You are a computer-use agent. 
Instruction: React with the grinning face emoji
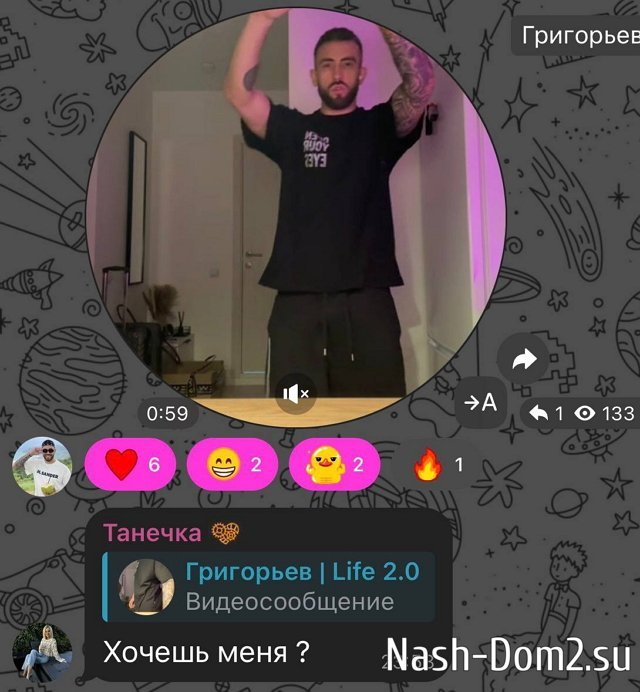232,465
